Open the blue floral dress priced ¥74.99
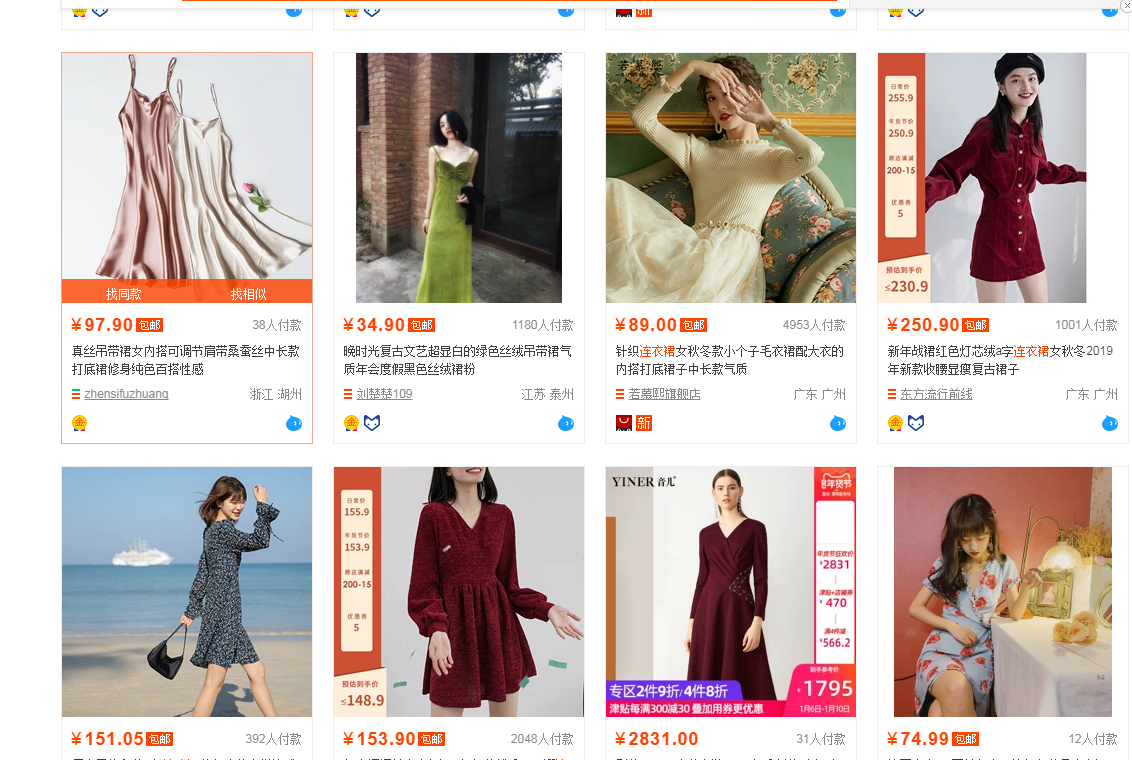1132x760 pixels. 1003,591
